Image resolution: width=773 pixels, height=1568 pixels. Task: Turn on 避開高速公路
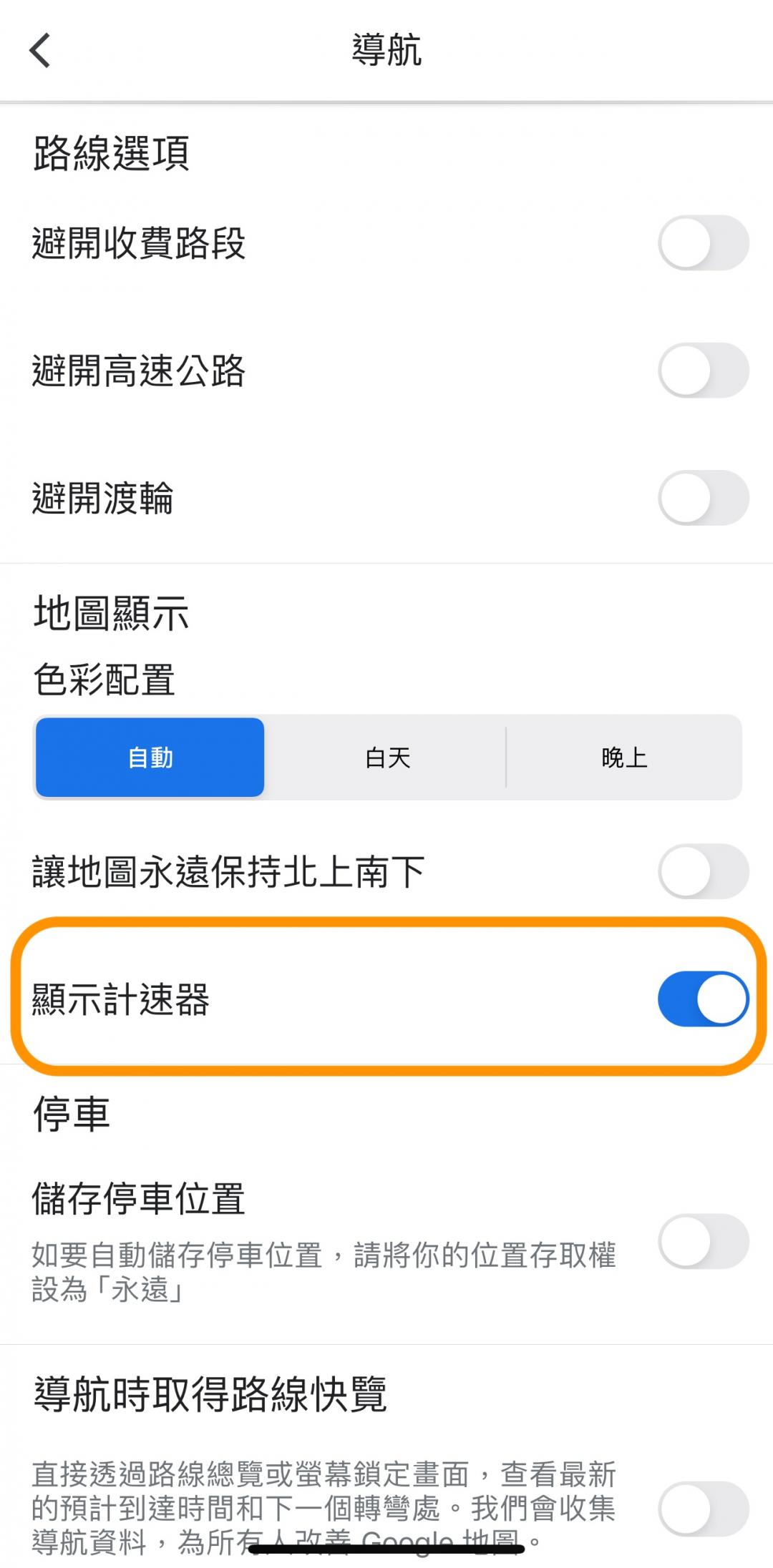(703, 370)
